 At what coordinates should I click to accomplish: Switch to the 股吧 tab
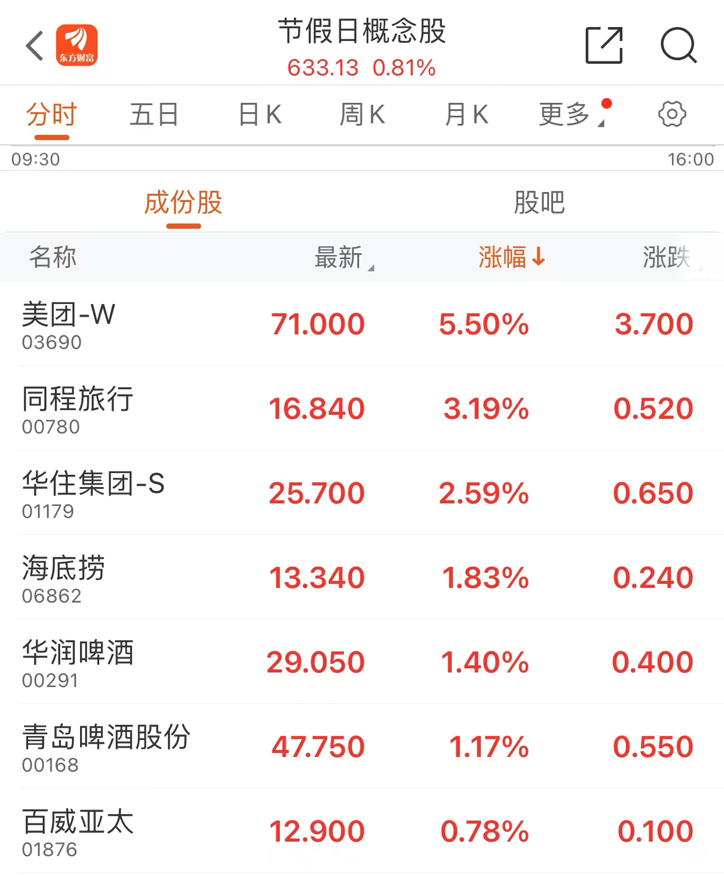pyautogui.click(x=539, y=203)
